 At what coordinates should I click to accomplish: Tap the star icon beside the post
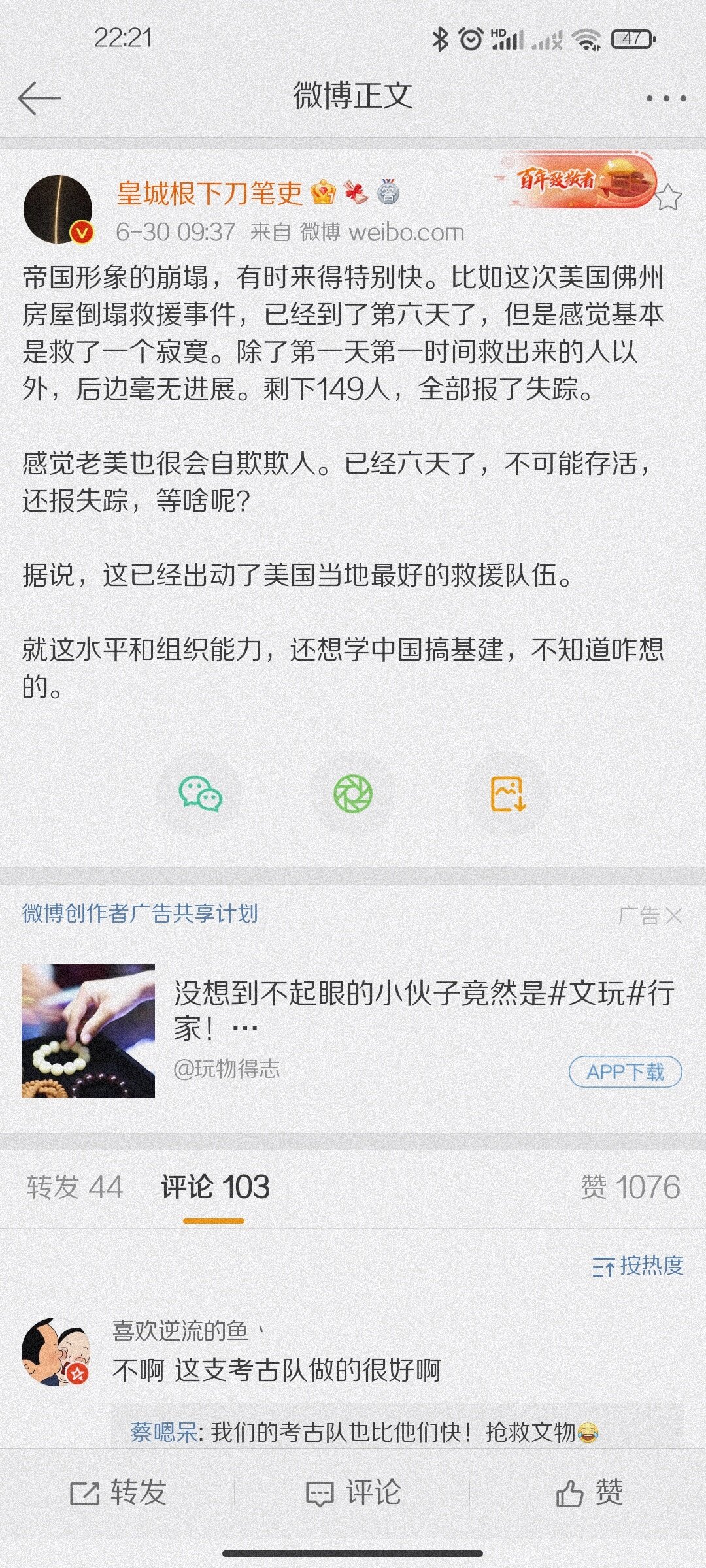(667, 197)
